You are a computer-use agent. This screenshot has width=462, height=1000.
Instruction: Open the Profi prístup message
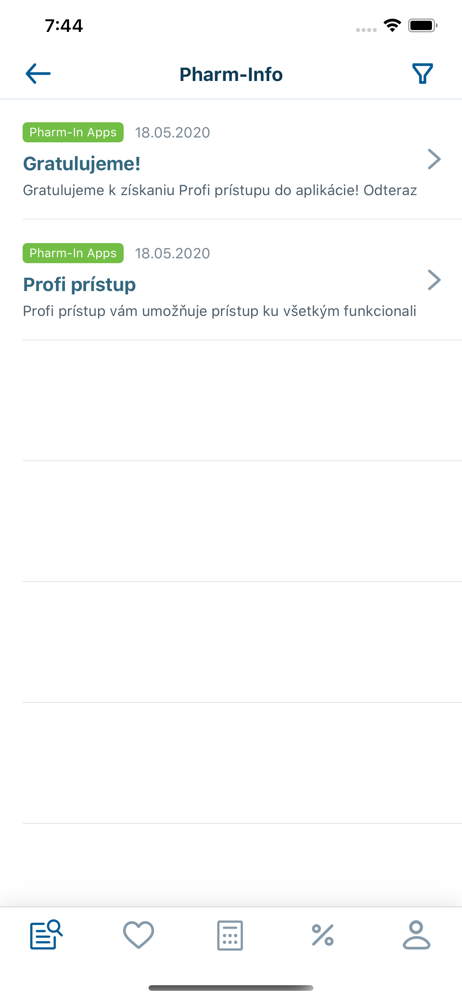(231, 280)
